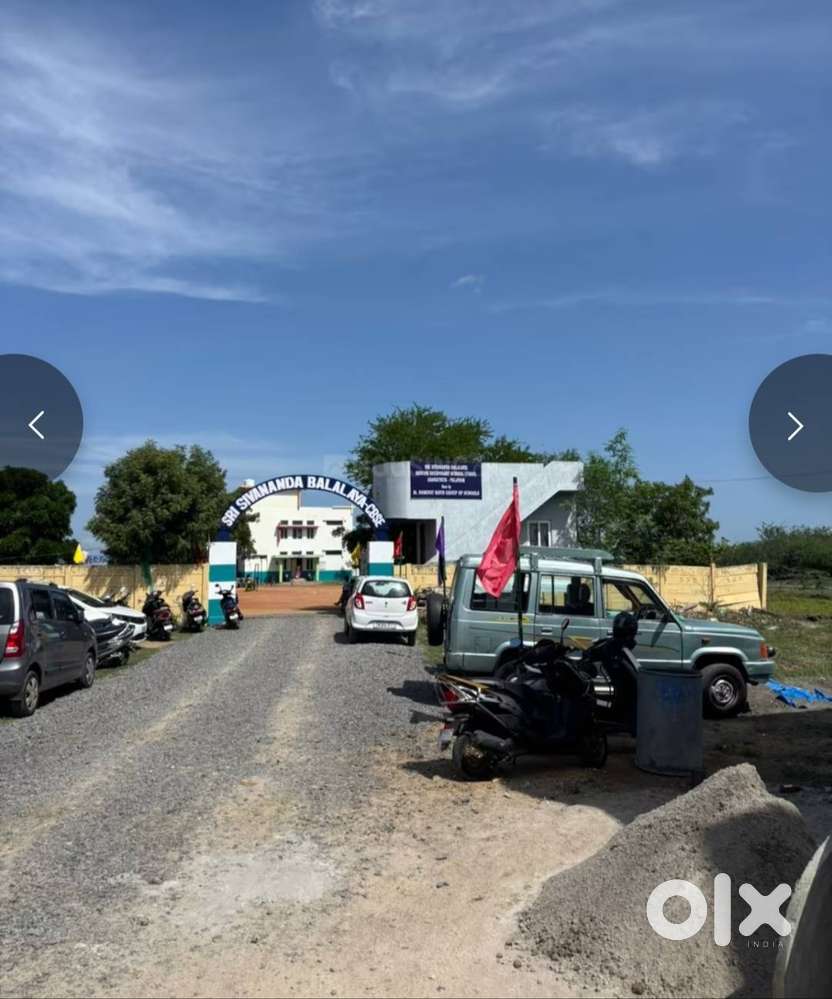
Task: Go to the previous photo
Action: 36,425
